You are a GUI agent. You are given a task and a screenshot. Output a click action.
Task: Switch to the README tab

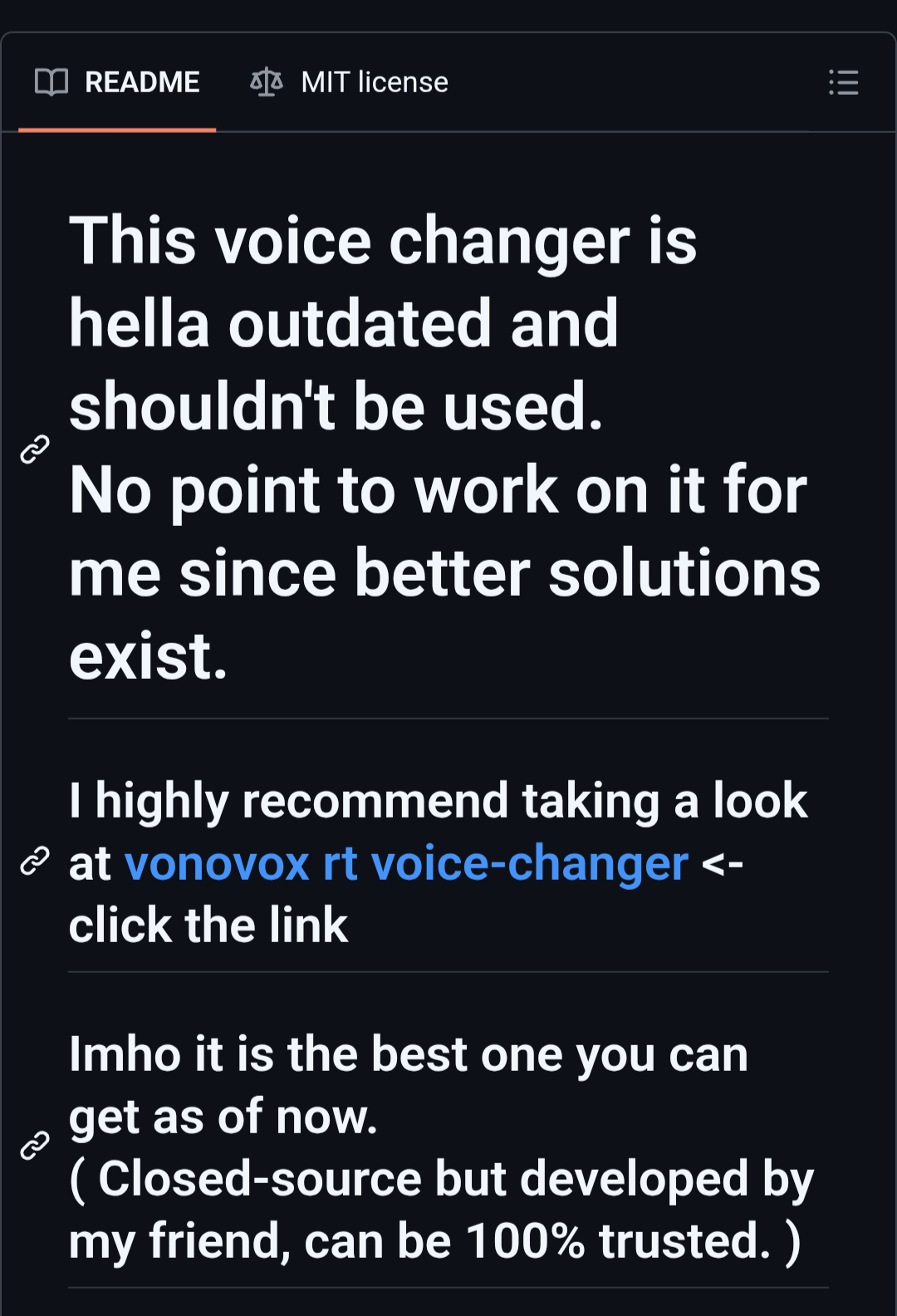coord(118,82)
